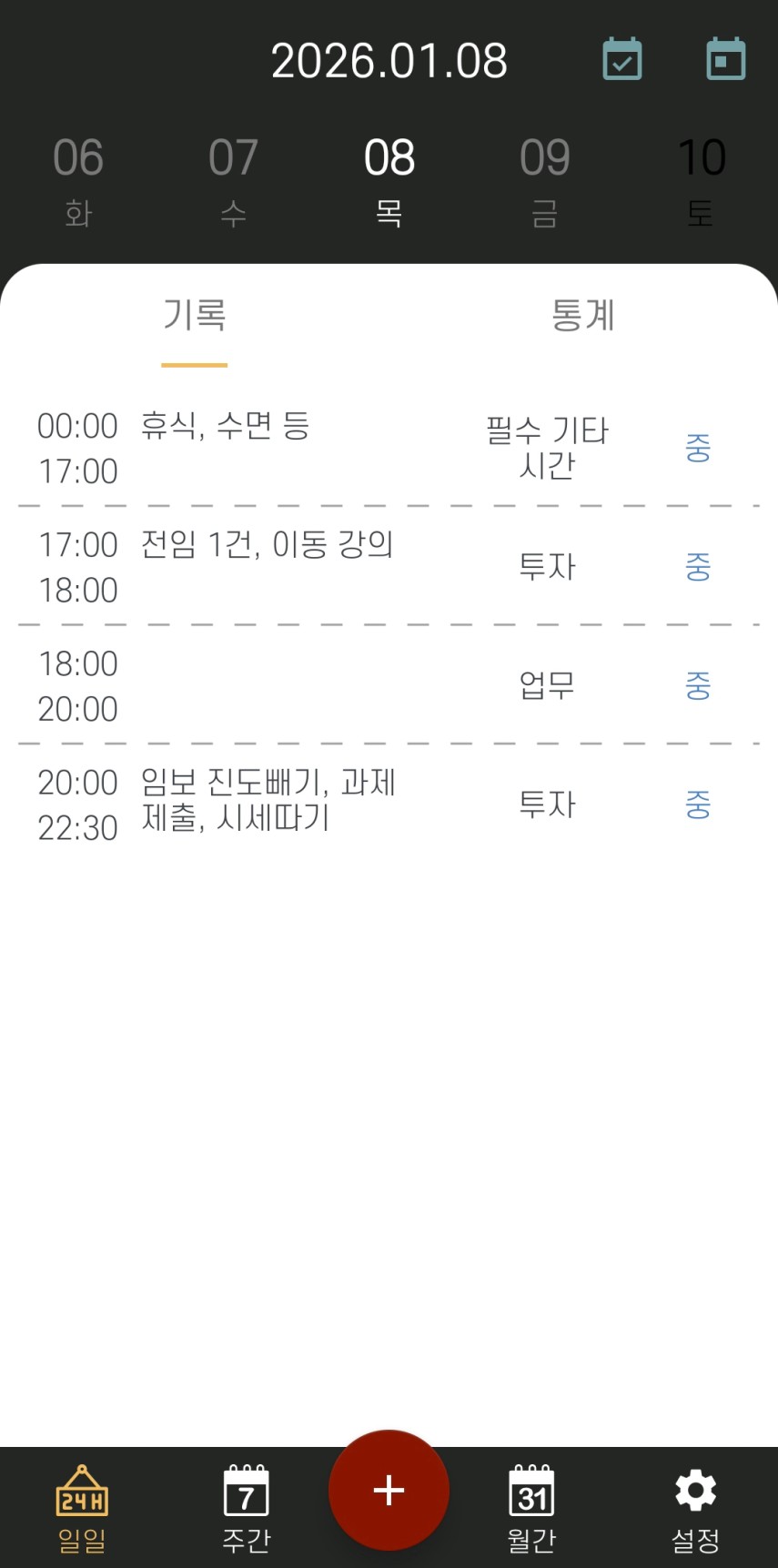Select date 09 금
The height and width of the screenshot is (1568, 778).
click(x=544, y=181)
